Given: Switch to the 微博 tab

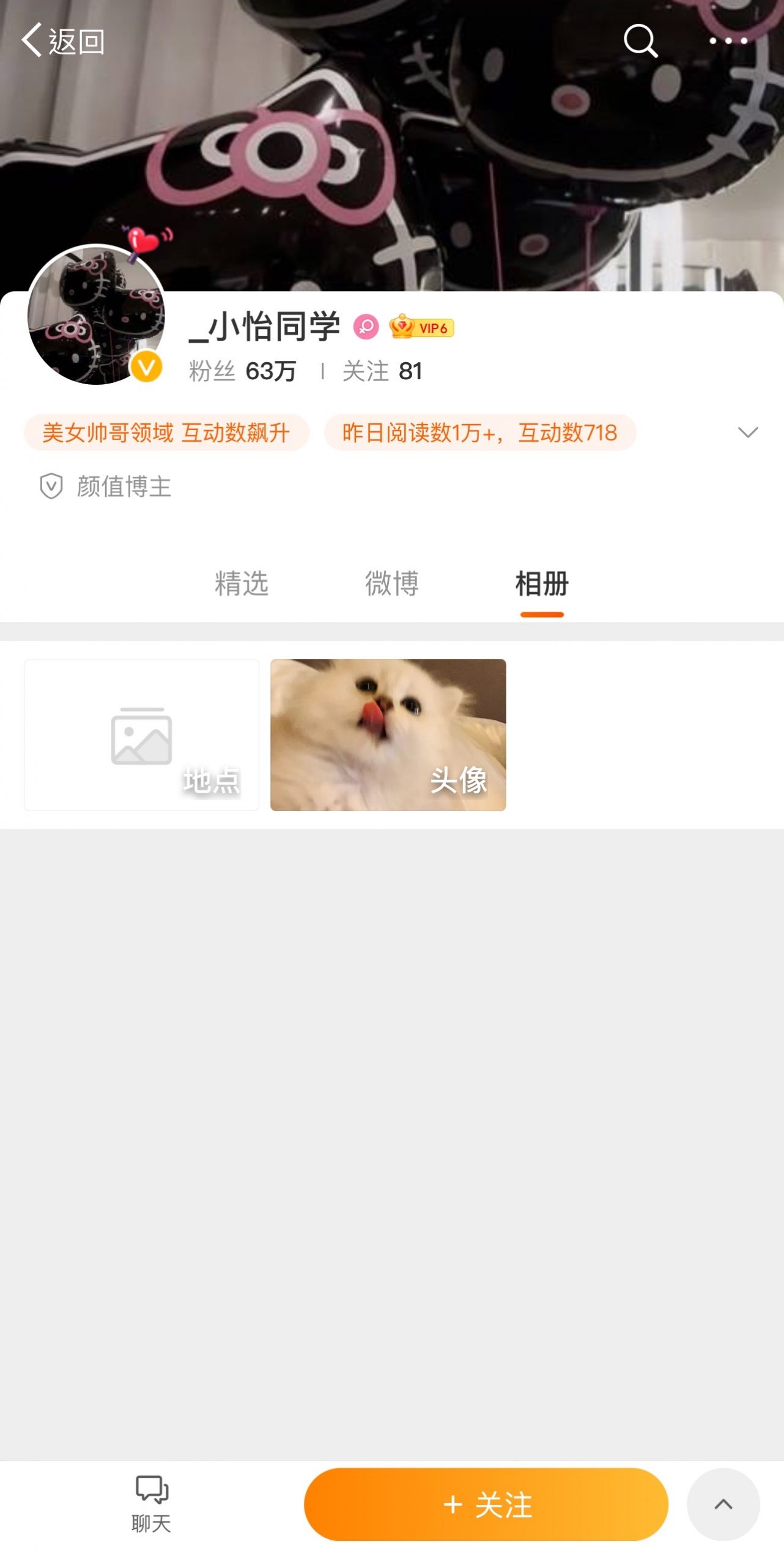Looking at the screenshot, I should click(392, 583).
